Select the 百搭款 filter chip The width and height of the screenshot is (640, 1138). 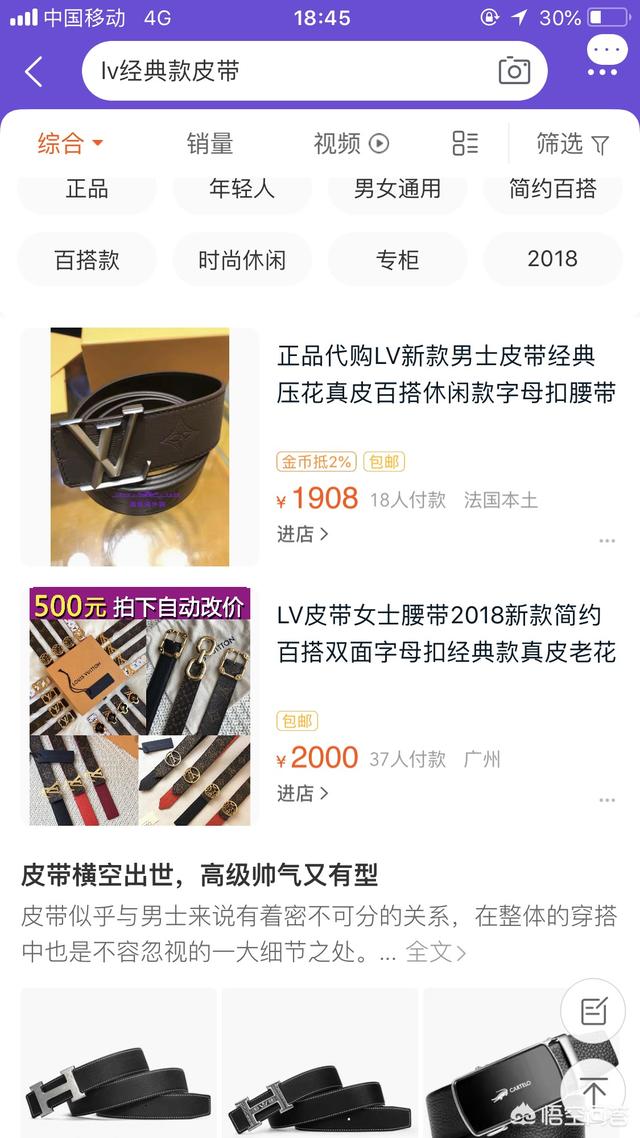[87, 260]
